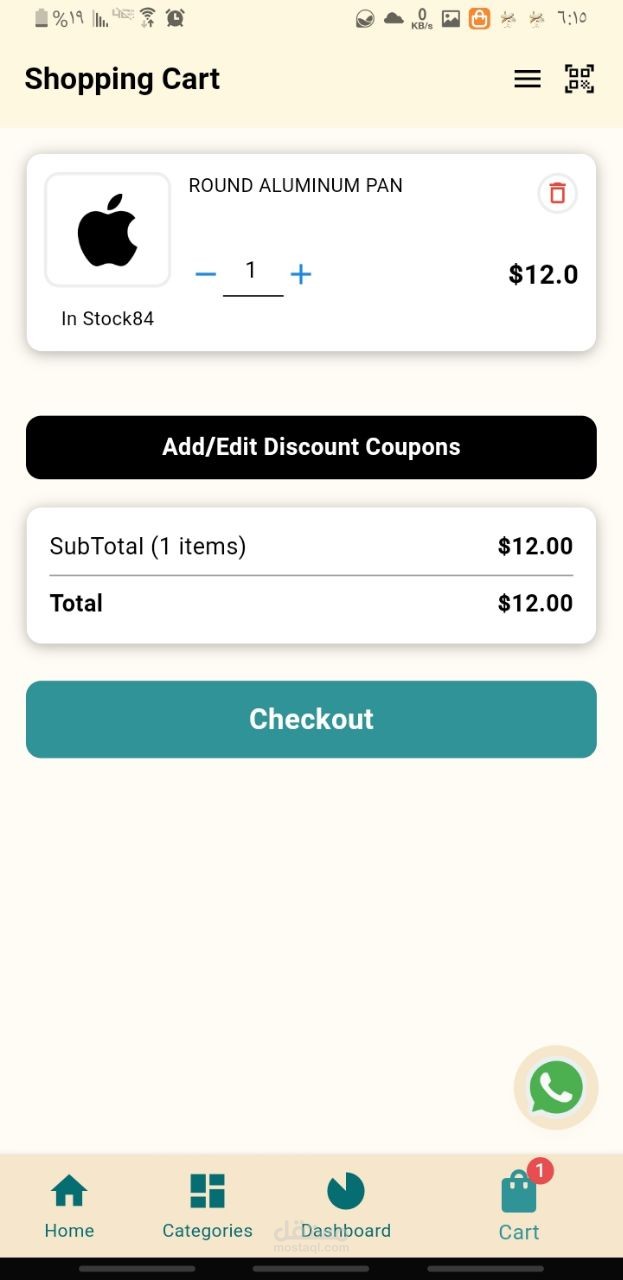Contact support via WhatsApp button
The image size is (623, 1280).
click(556, 1087)
